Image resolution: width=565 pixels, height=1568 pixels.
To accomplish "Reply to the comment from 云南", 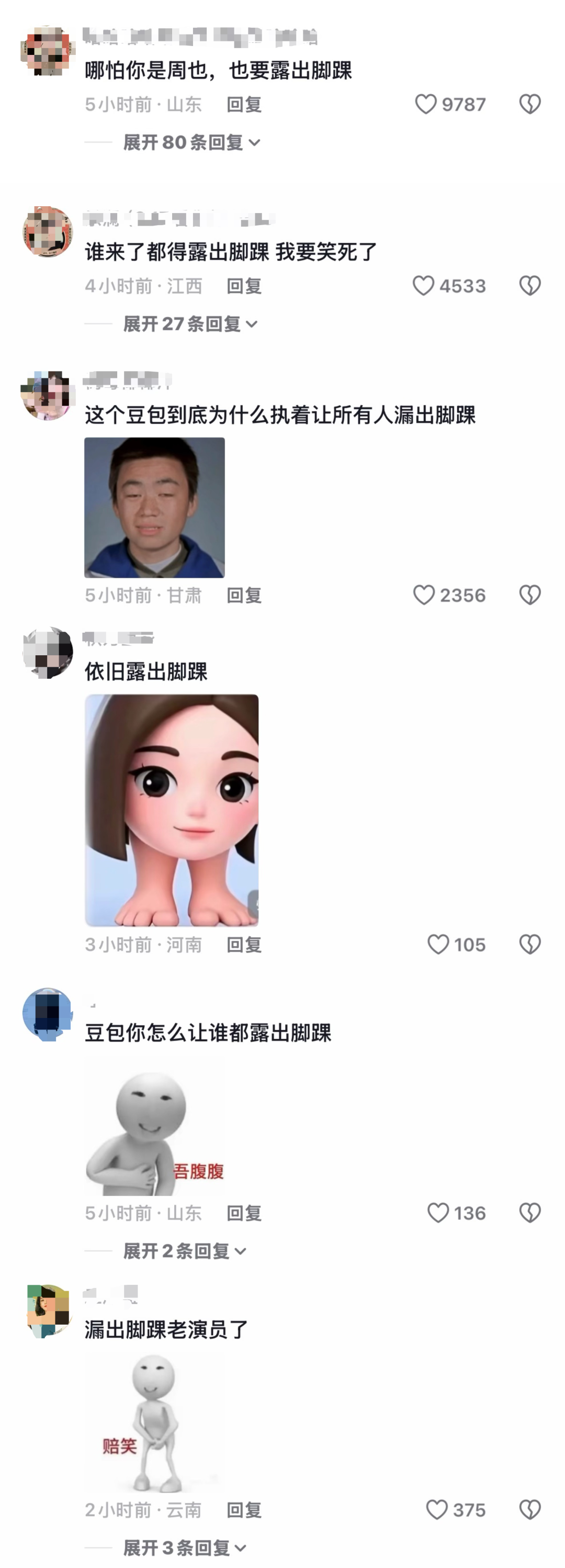I will coord(244,1509).
